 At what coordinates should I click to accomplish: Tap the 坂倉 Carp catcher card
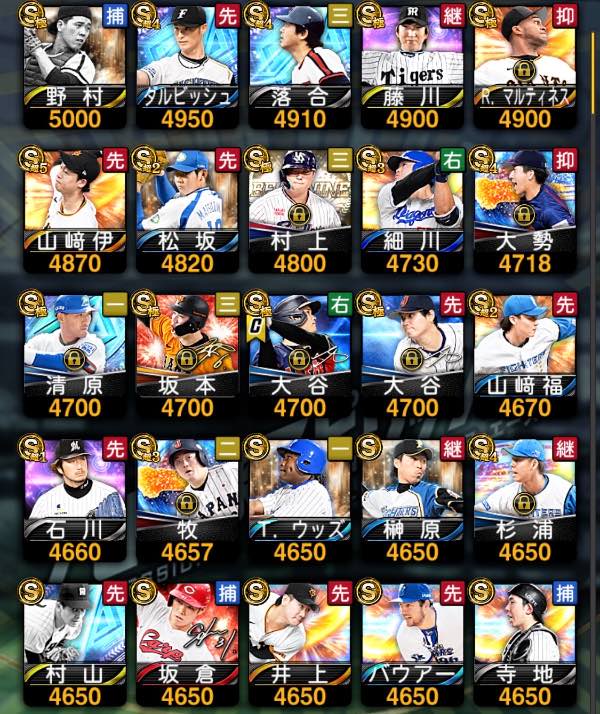click(x=187, y=644)
